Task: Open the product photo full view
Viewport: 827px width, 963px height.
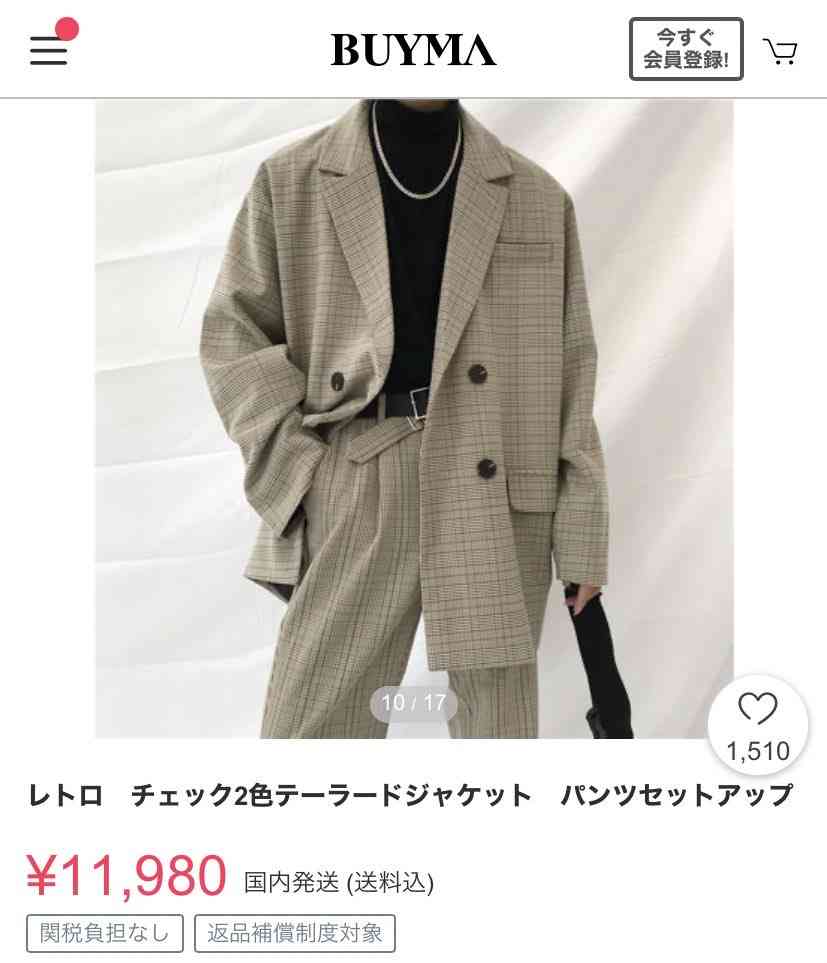Action: click(x=414, y=400)
